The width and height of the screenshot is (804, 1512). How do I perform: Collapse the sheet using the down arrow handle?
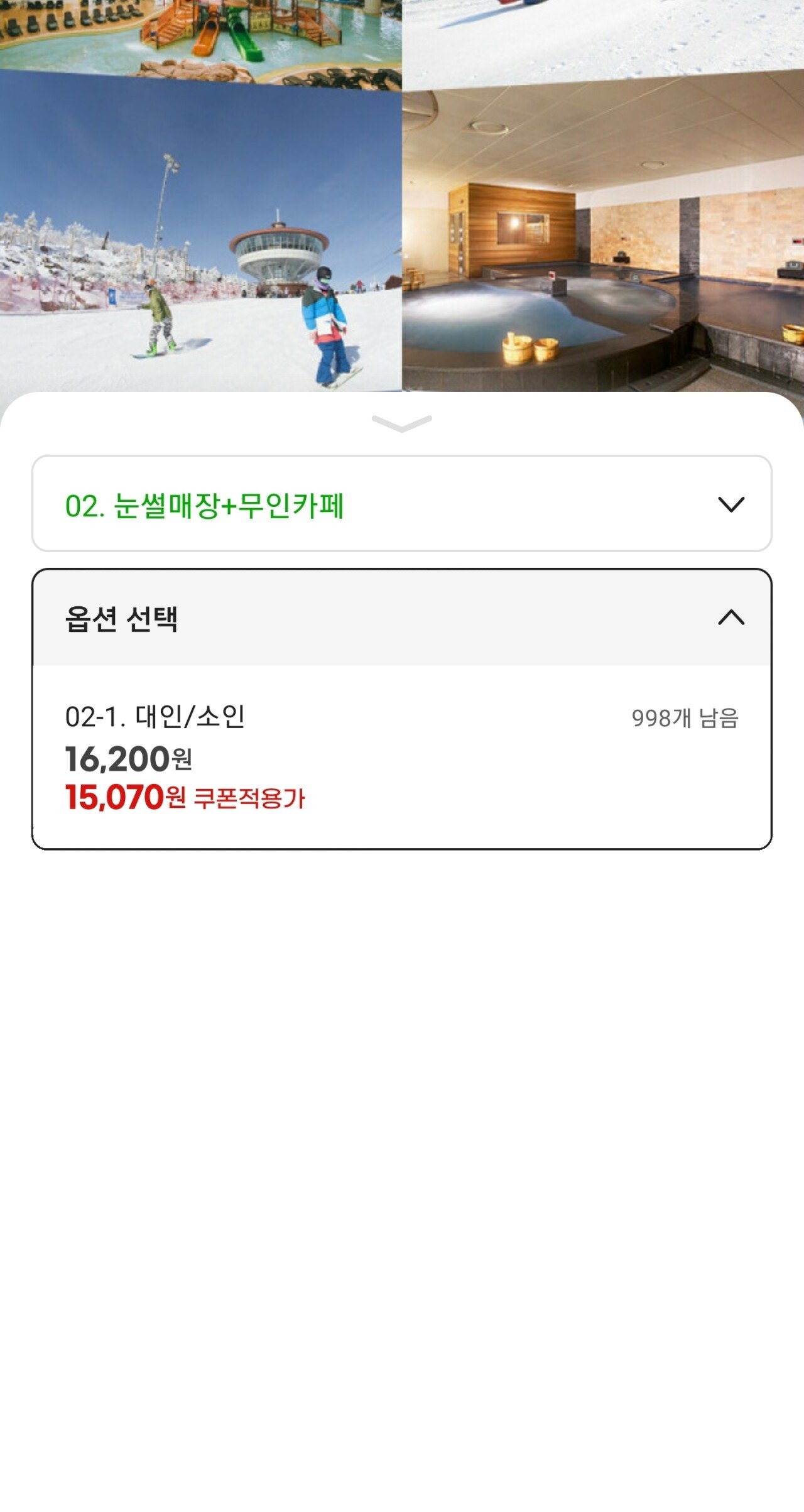point(402,422)
